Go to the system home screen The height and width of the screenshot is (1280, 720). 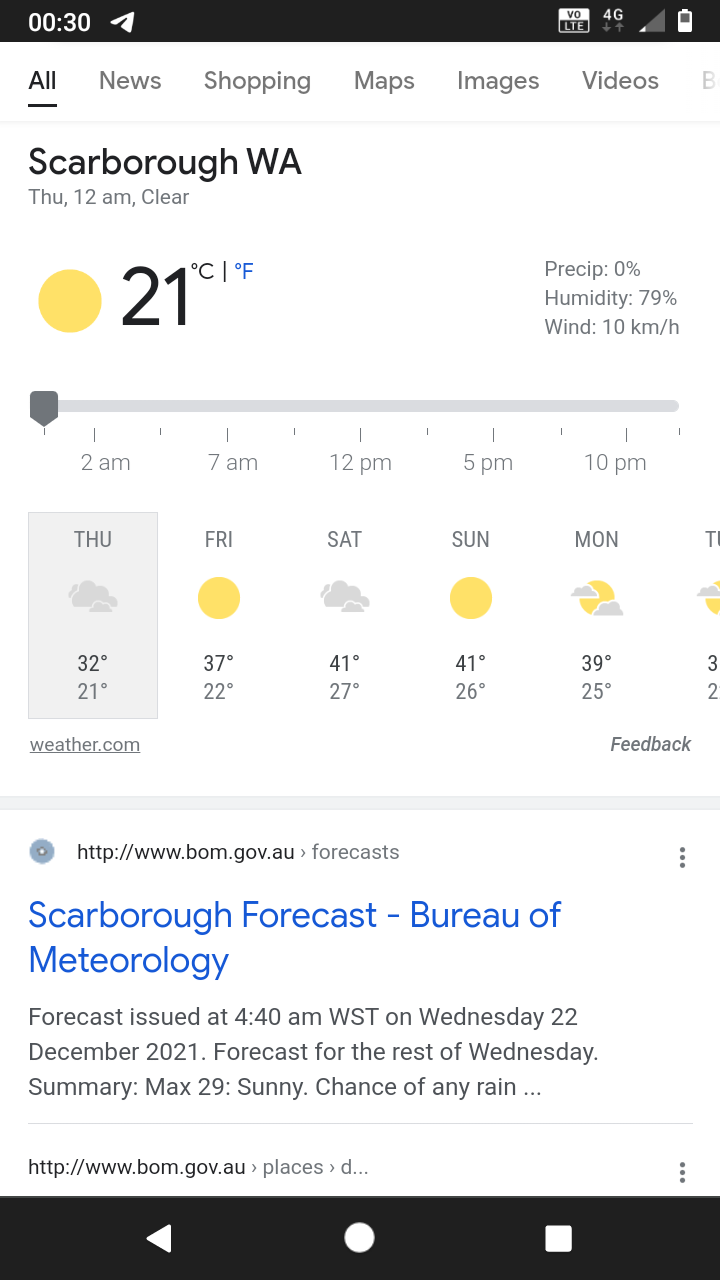[x=359, y=1238]
